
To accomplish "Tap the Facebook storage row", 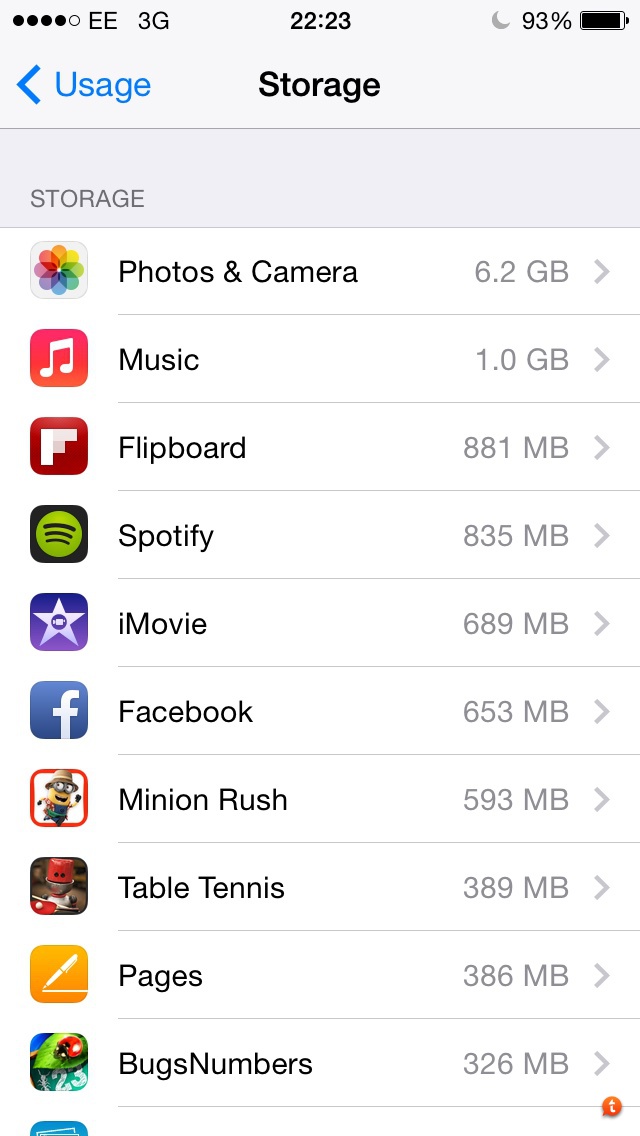I will tap(320, 712).
